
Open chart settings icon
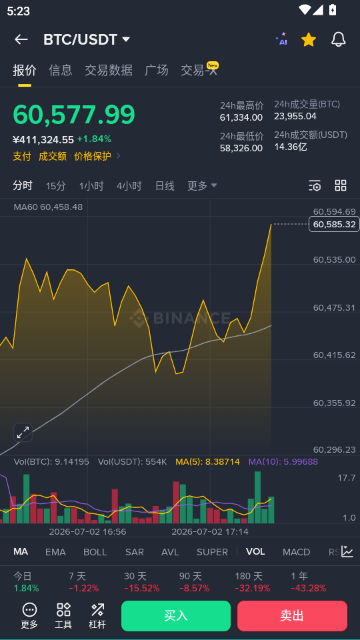click(x=315, y=186)
